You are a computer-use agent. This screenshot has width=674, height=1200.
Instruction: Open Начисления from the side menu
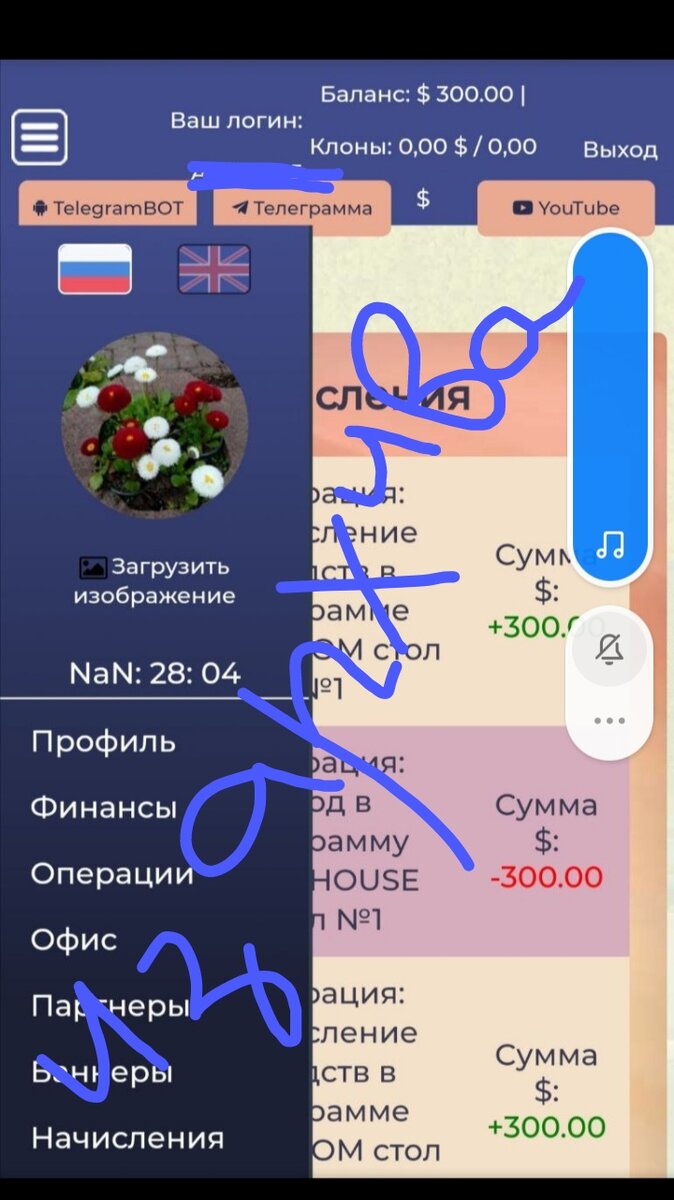[127, 1138]
